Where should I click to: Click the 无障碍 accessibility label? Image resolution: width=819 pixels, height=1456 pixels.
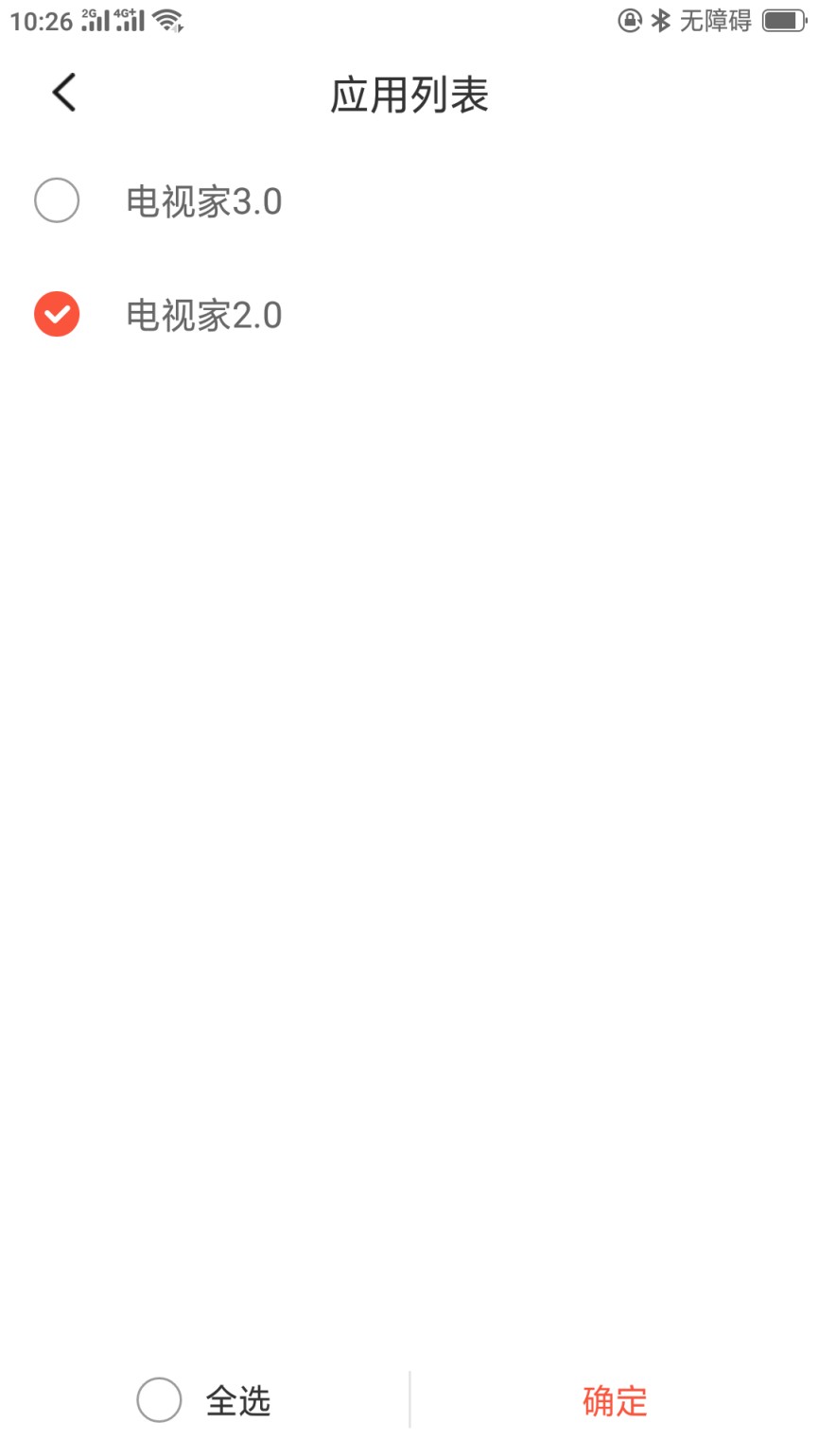pos(715,19)
